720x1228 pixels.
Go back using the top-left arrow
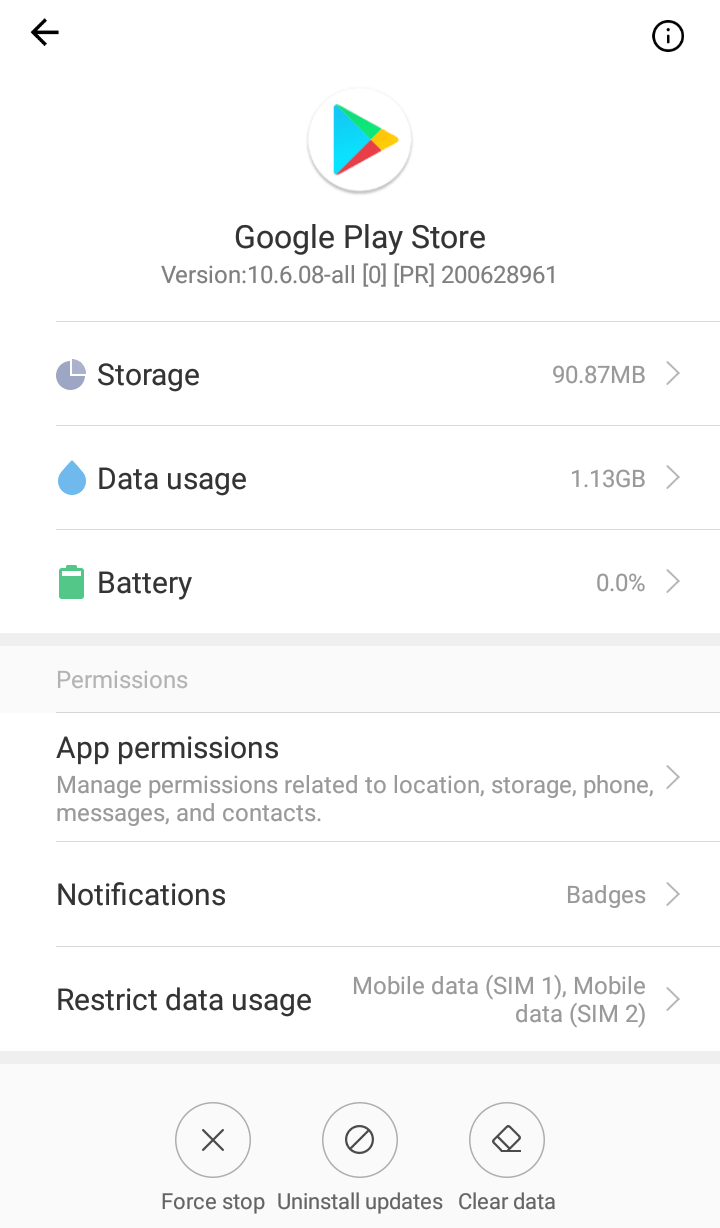[x=45, y=33]
